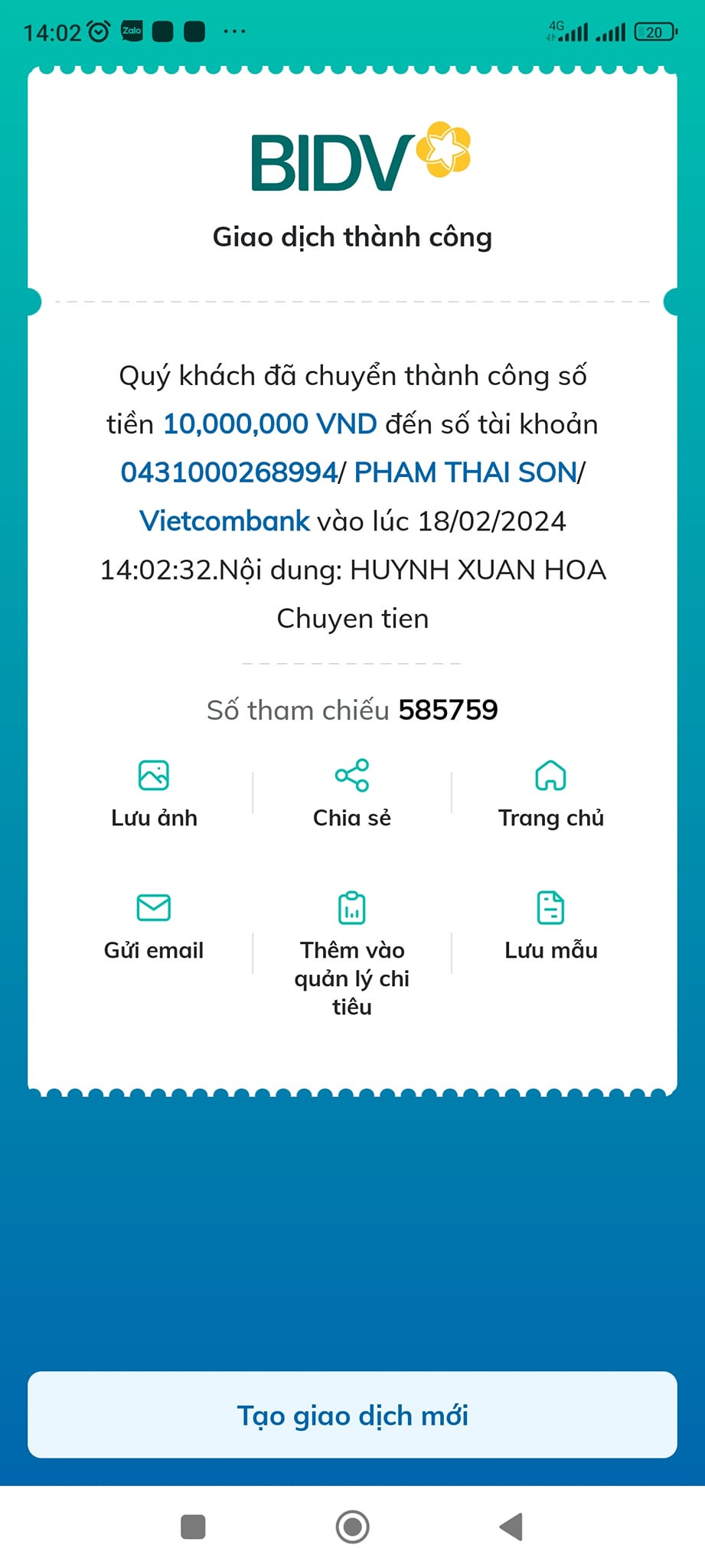The width and height of the screenshot is (705, 1568).
Task: Tap the system back button
Action: coord(511,1527)
